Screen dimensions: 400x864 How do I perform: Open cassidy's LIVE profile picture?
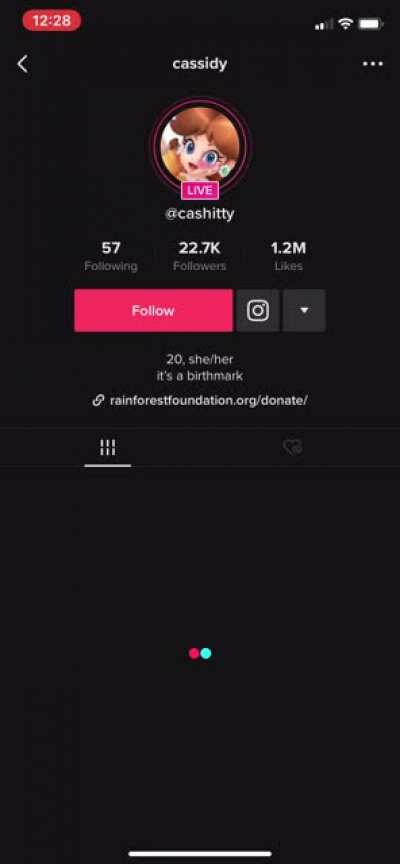(x=200, y=147)
